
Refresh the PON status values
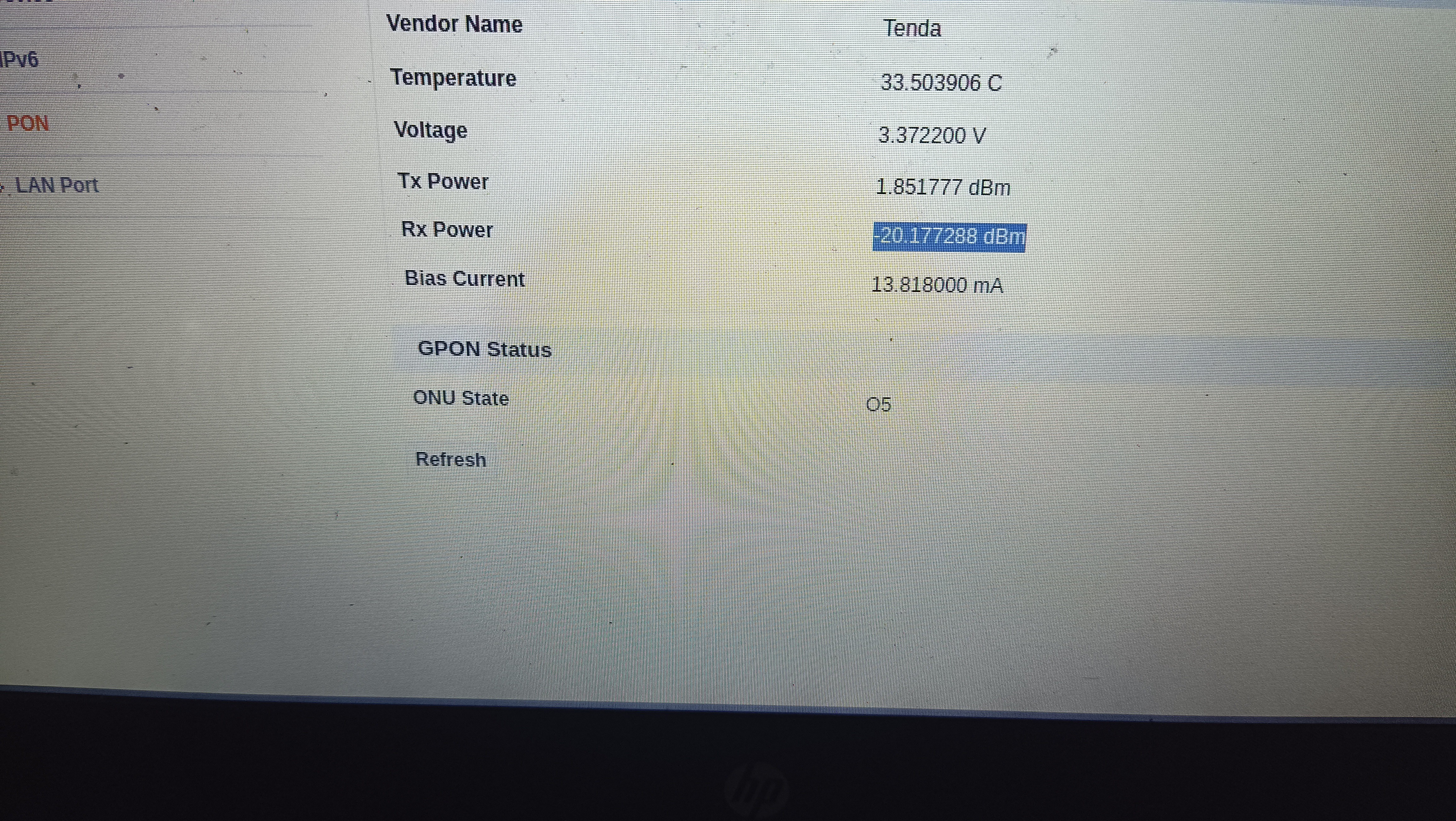pos(451,459)
